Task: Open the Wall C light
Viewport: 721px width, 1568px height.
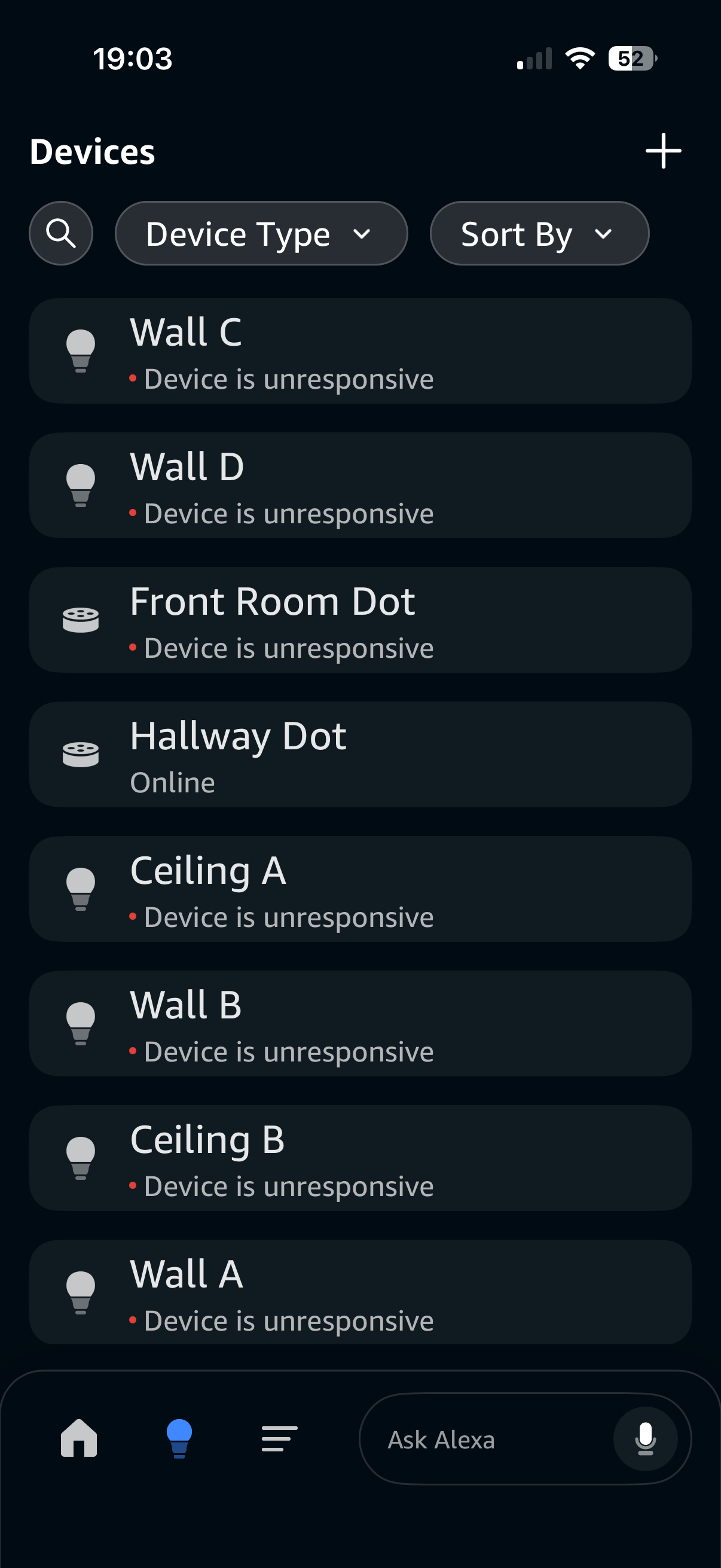Action: click(x=360, y=350)
